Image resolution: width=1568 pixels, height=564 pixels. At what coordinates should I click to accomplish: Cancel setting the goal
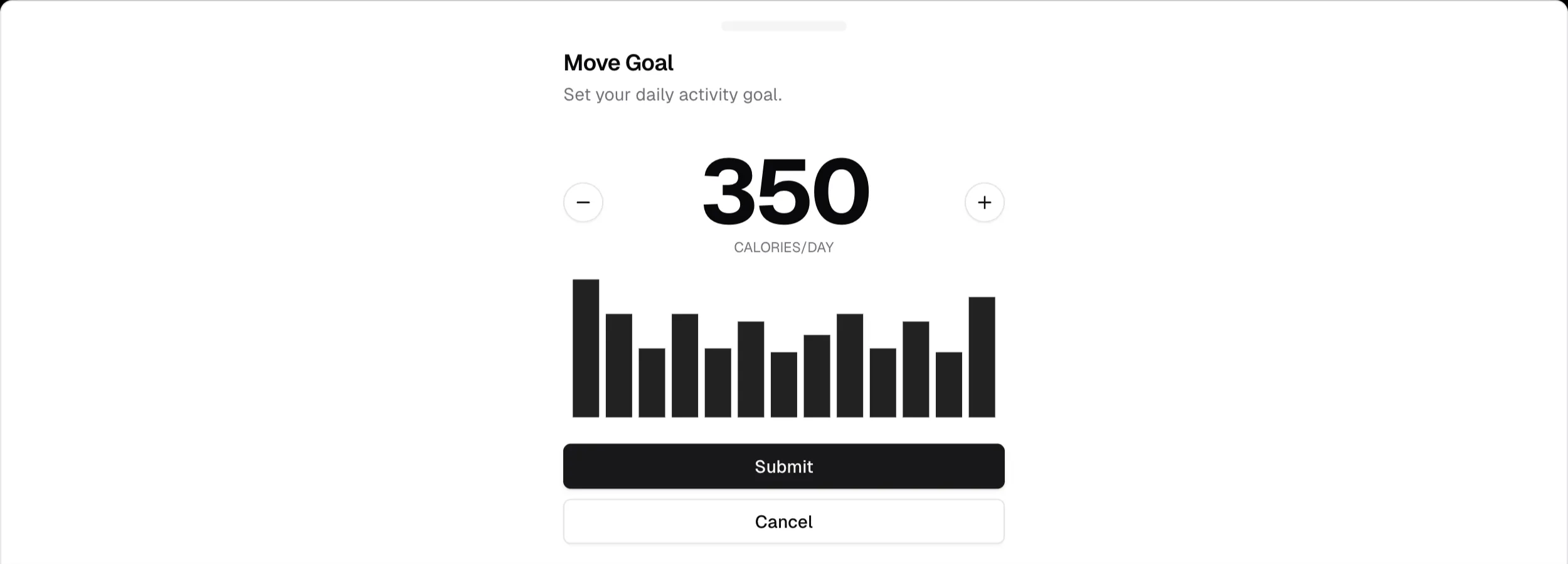pos(783,521)
